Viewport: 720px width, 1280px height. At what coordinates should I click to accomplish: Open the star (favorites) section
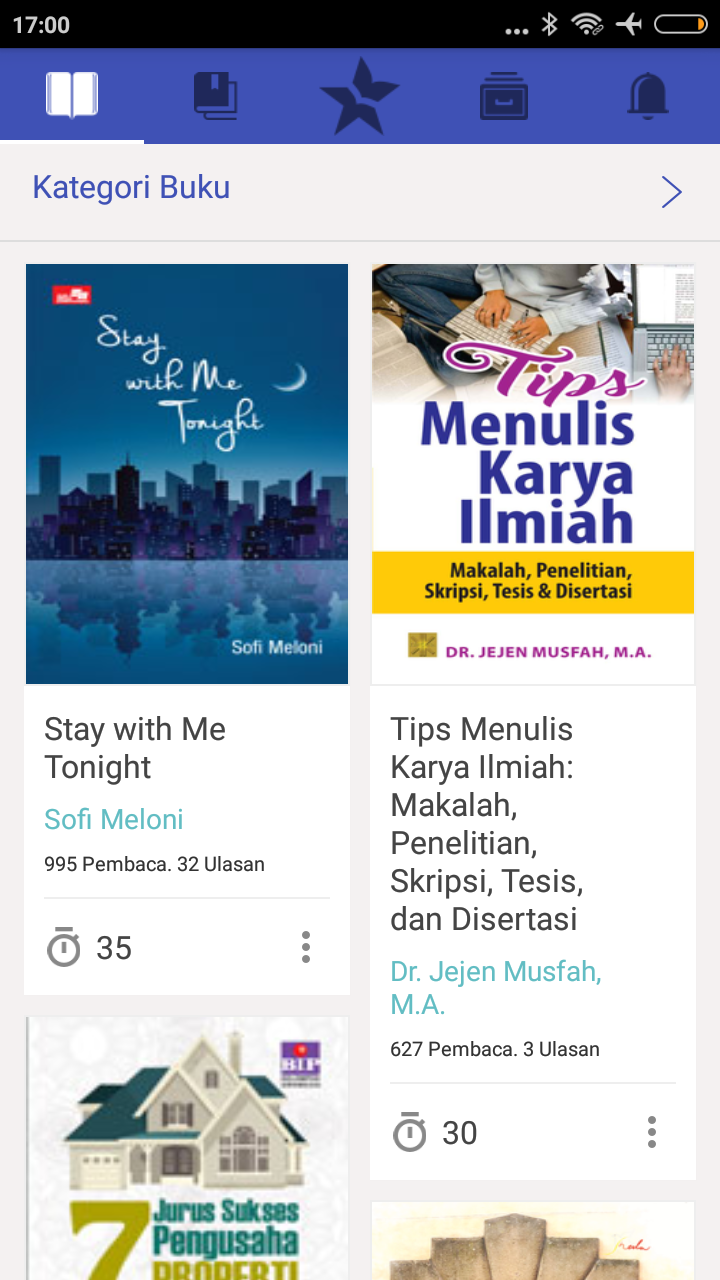pyautogui.click(x=360, y=94)
